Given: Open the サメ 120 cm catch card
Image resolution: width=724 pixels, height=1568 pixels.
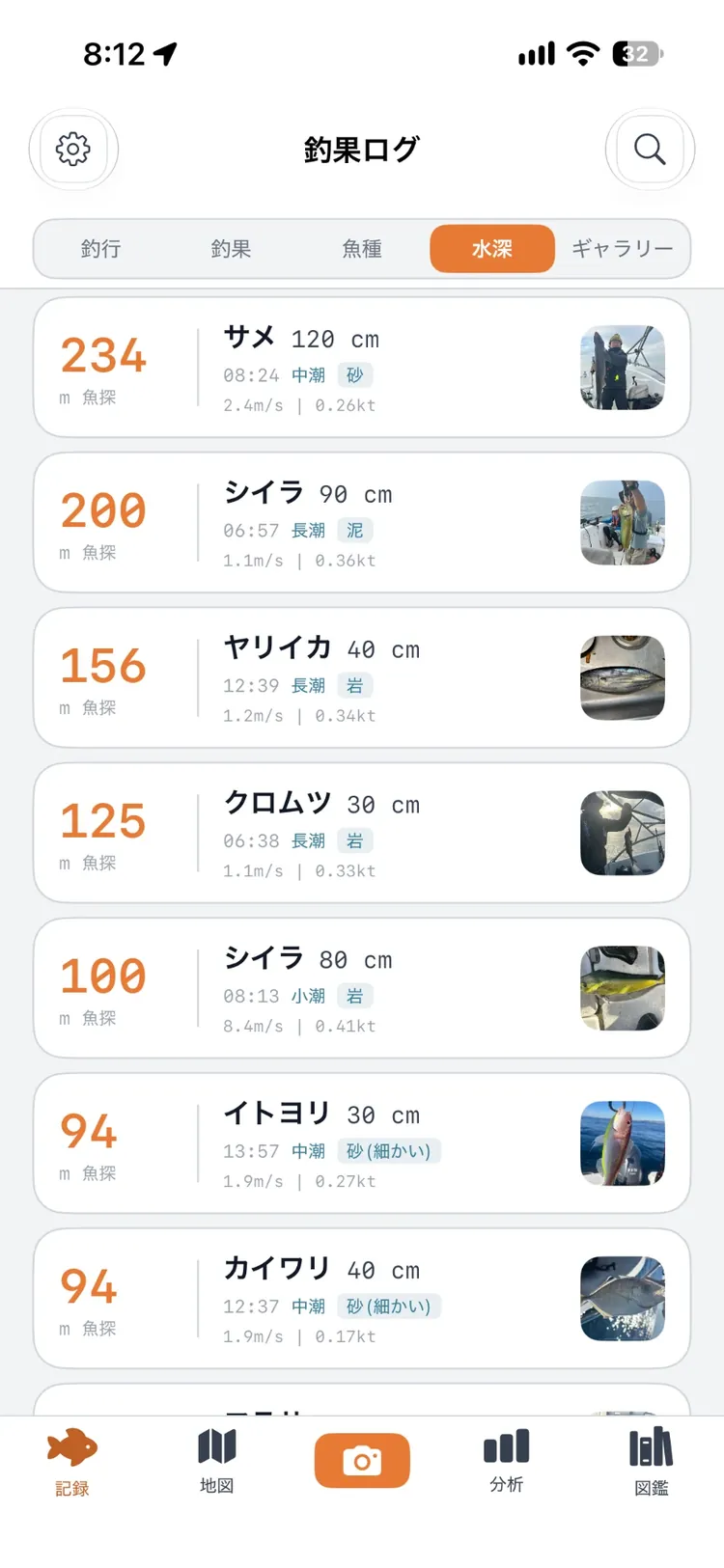Looking at the screenshot, I should point(362,368).
